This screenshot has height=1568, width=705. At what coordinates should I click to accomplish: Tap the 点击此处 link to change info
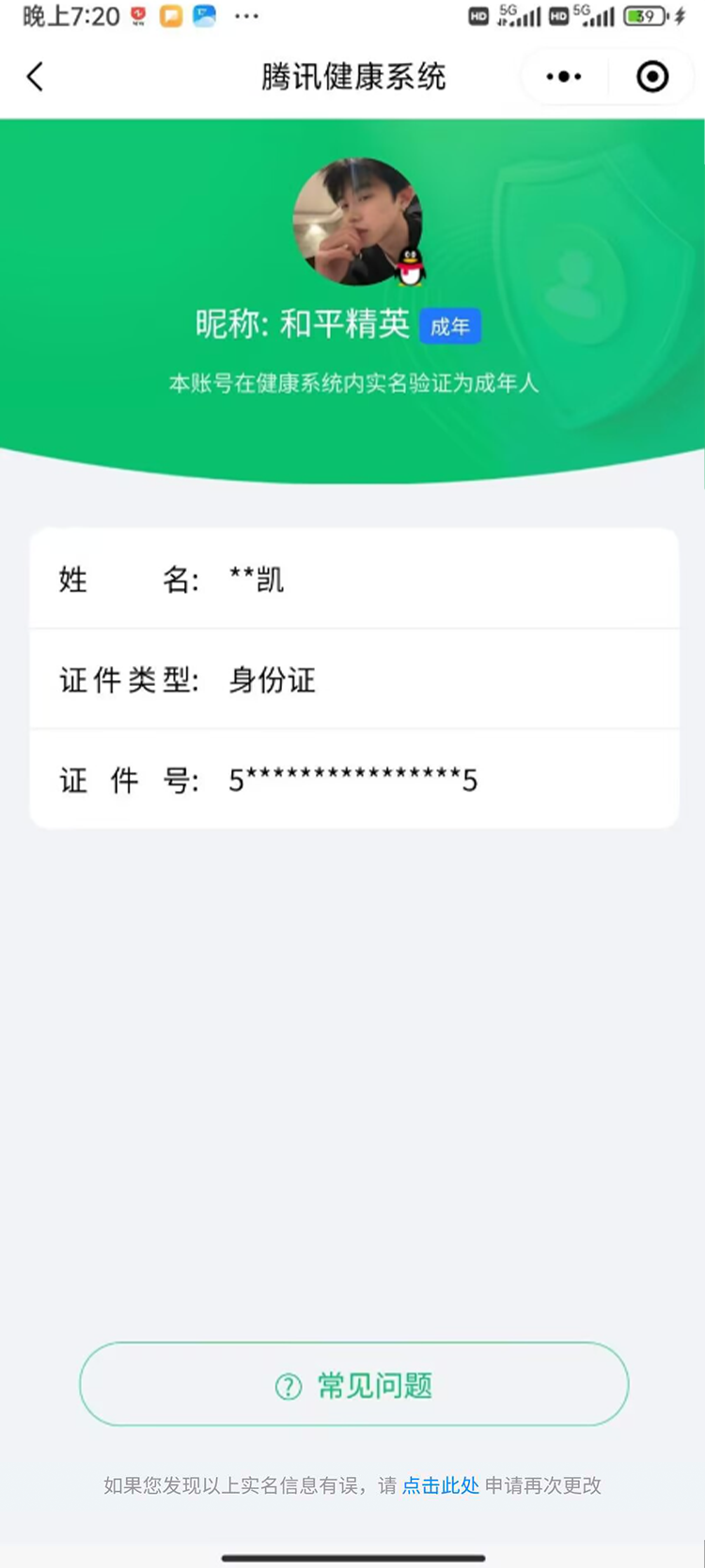441,1485
